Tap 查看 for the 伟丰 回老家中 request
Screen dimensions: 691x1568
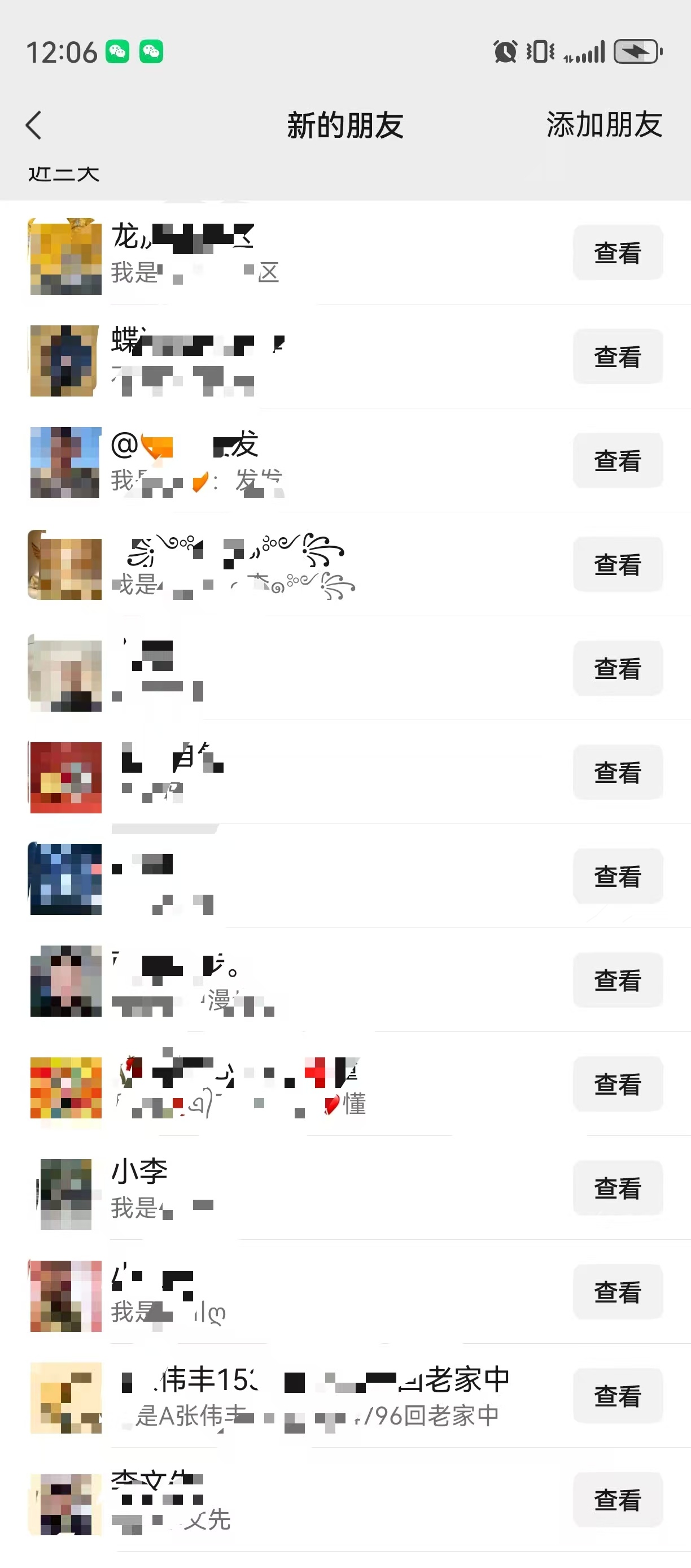pyautogui.click(x=618, y=1396)
